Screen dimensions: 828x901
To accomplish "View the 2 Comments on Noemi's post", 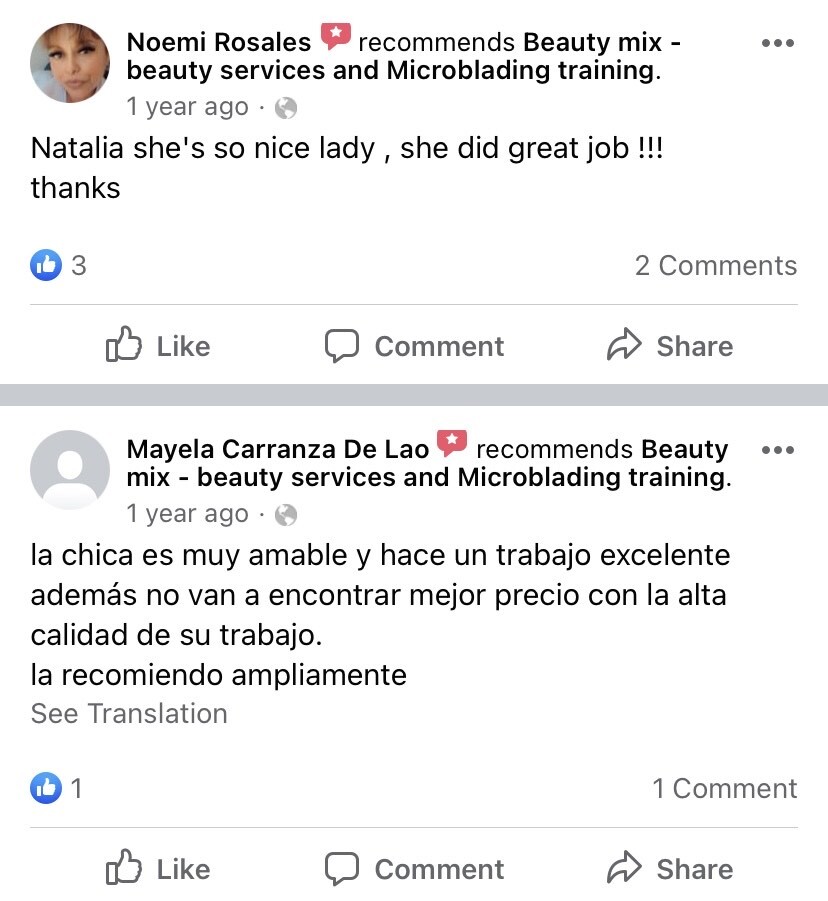I will (x=715, y=266).
